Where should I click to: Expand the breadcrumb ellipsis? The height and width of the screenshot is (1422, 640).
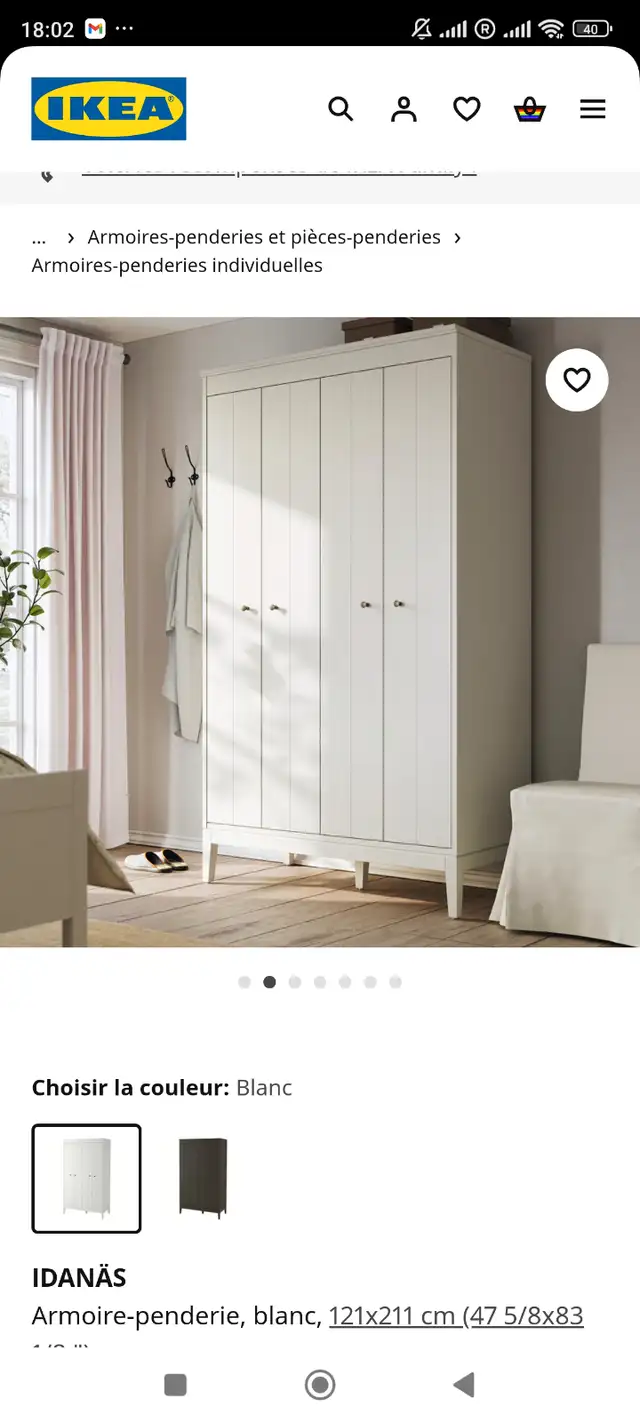(39, 238)
